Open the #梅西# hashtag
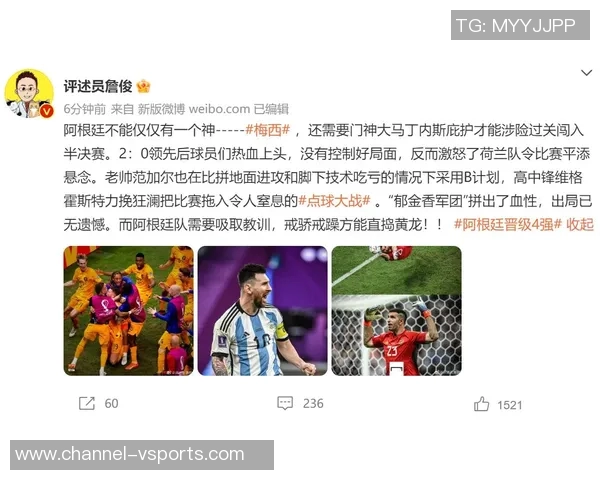Image resolution: width=600 pixels, height=480 pixels. [268, 131]
